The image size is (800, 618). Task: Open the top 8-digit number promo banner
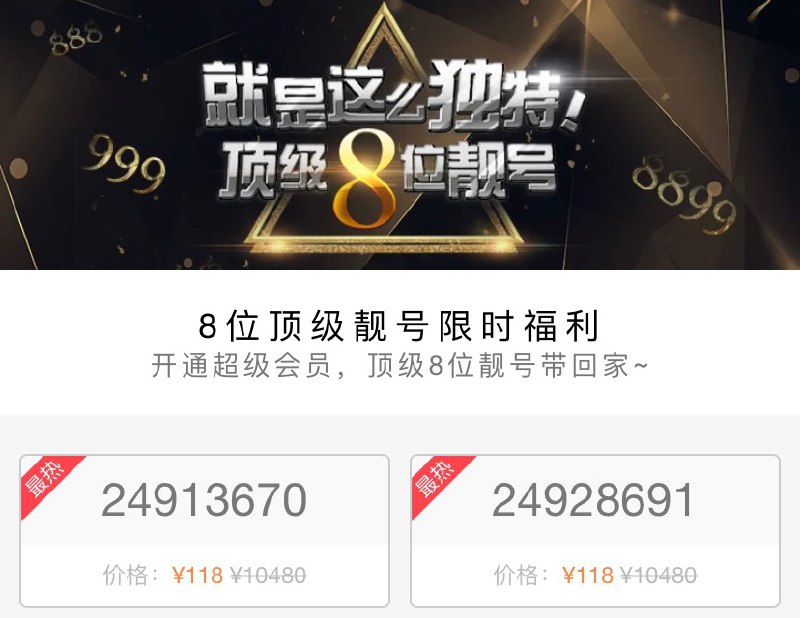tap(400, 135)
